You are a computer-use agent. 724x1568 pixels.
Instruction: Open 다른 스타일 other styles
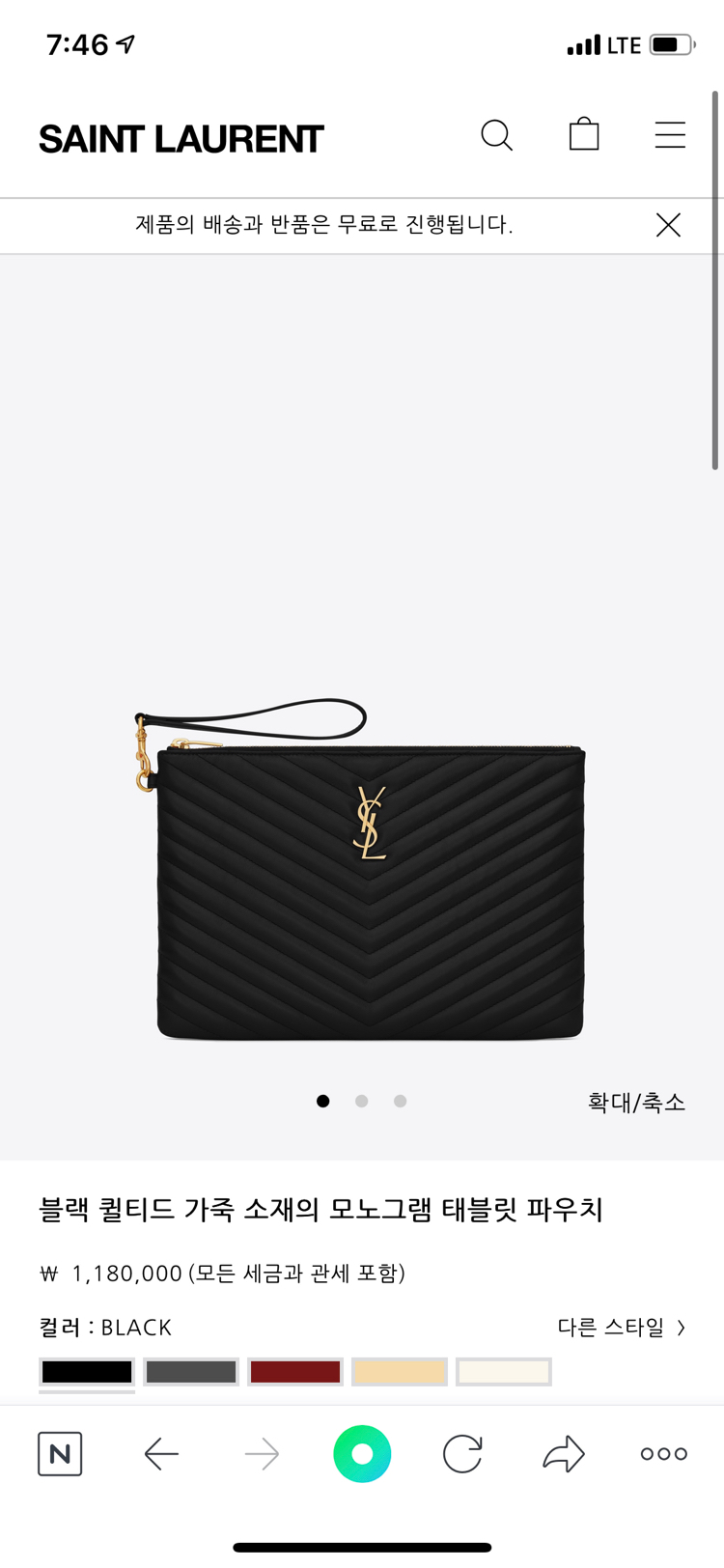(622, 1328)
